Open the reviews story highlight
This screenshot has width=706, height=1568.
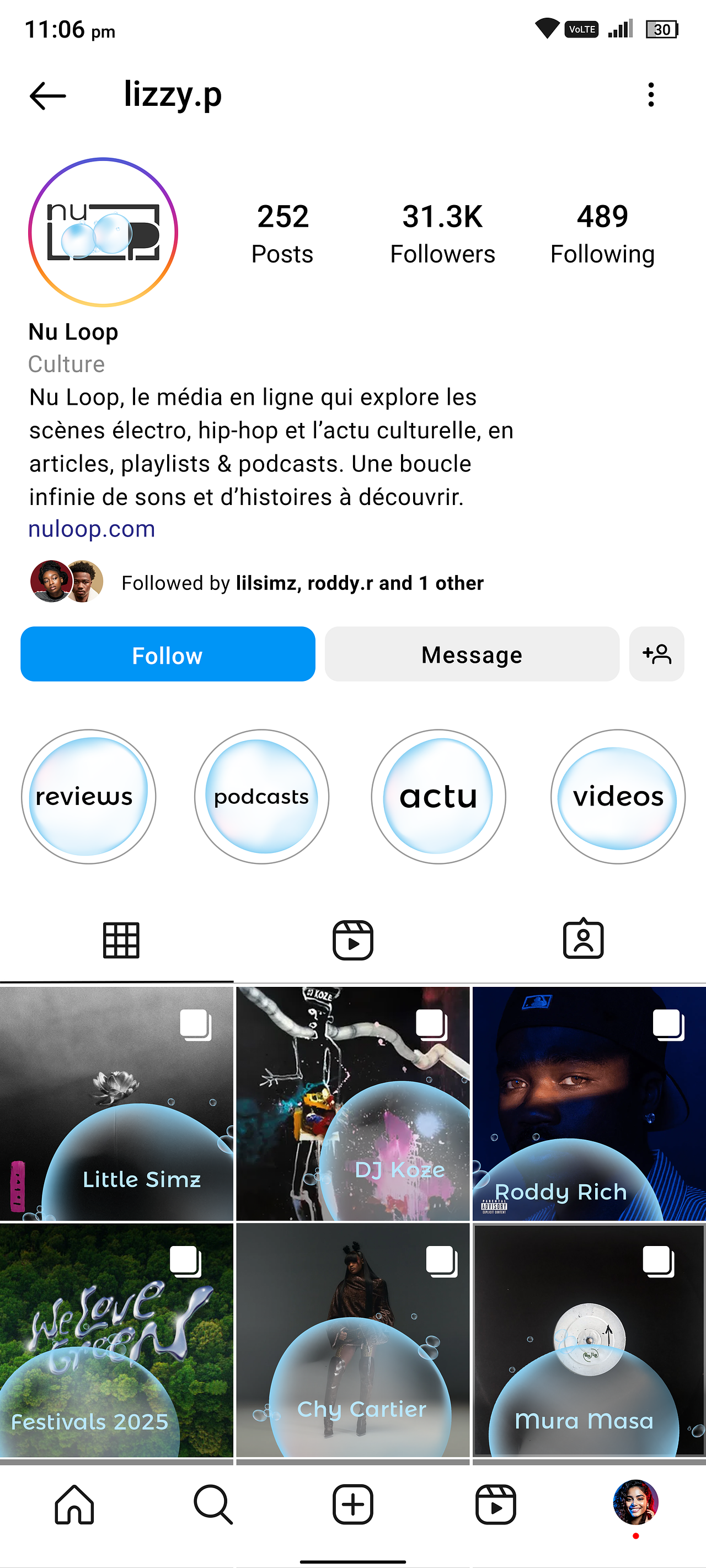tap(88, 796)
